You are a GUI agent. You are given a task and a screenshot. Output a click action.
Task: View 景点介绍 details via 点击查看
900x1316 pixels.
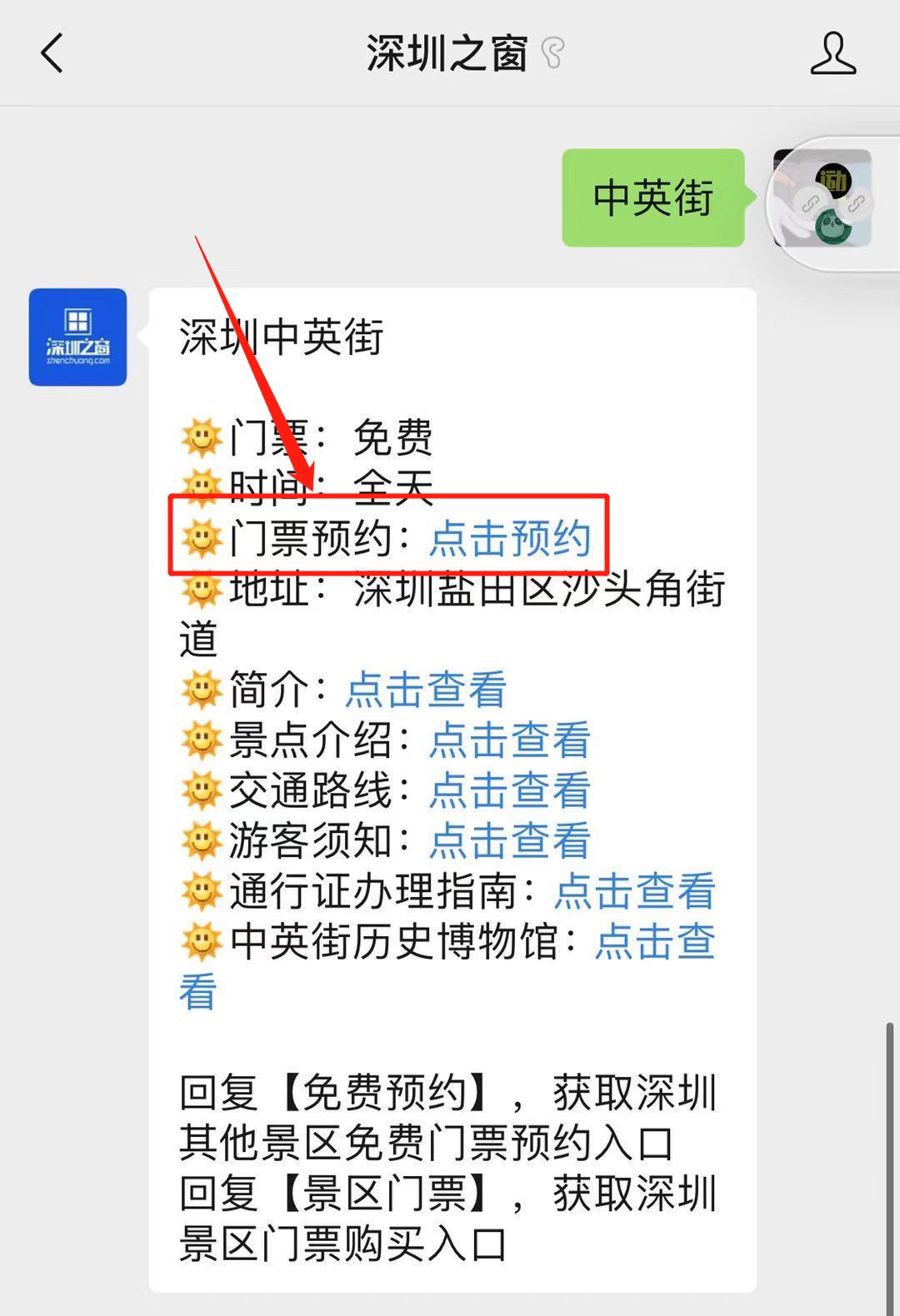coord(509,741)
